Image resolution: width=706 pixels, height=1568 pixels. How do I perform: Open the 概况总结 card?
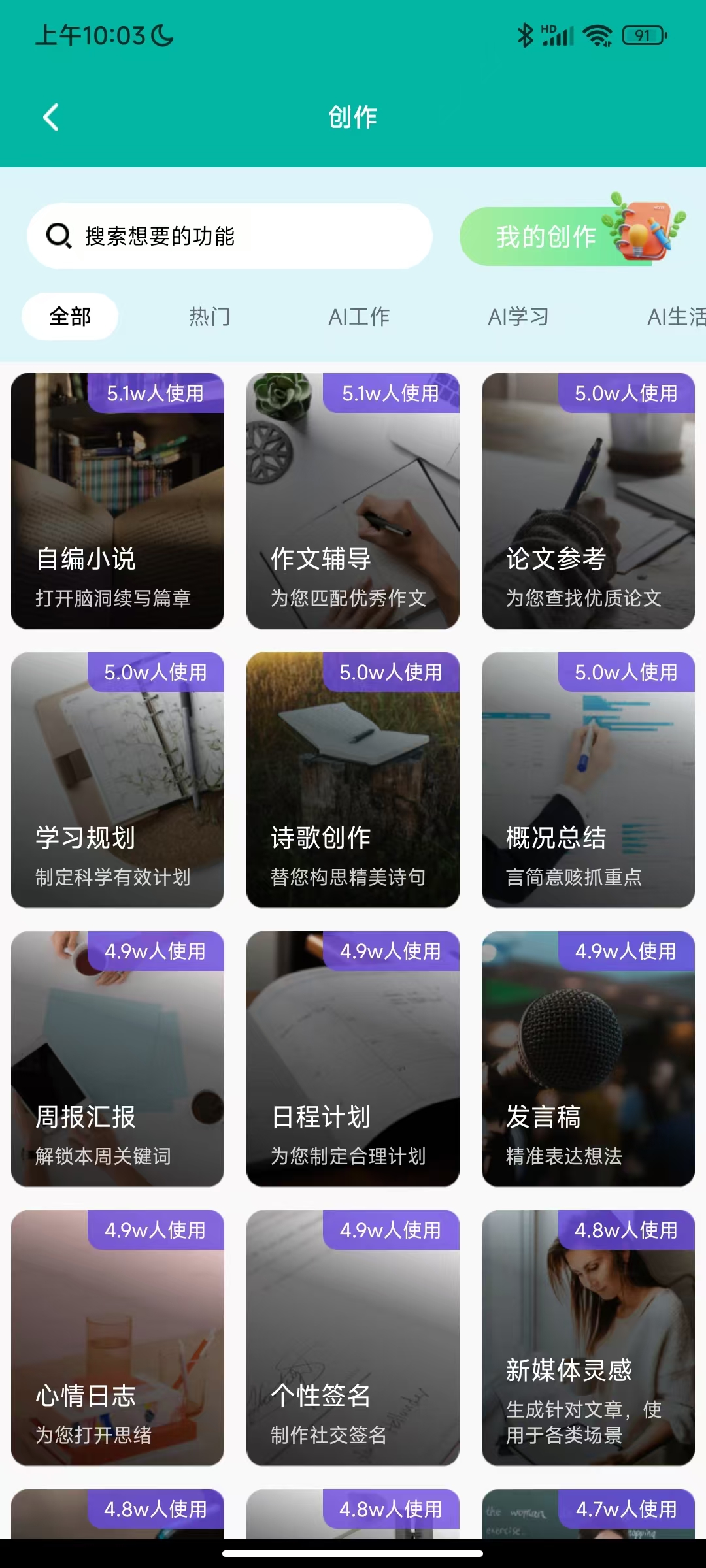[588, 780]
